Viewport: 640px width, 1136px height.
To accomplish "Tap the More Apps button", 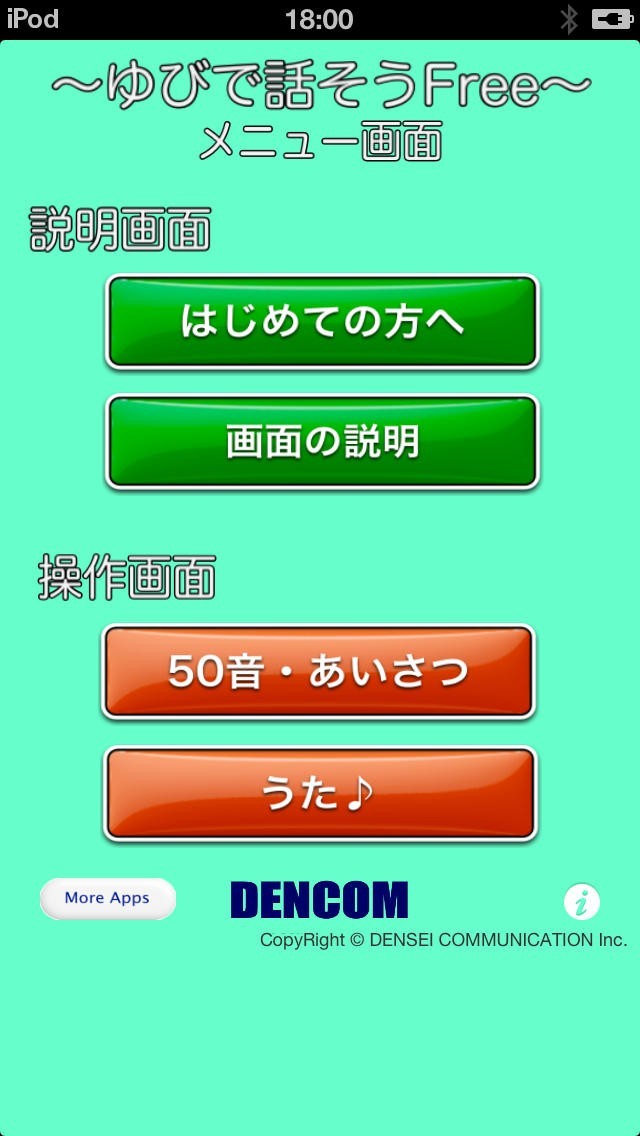I will click(x=108, y=898).
